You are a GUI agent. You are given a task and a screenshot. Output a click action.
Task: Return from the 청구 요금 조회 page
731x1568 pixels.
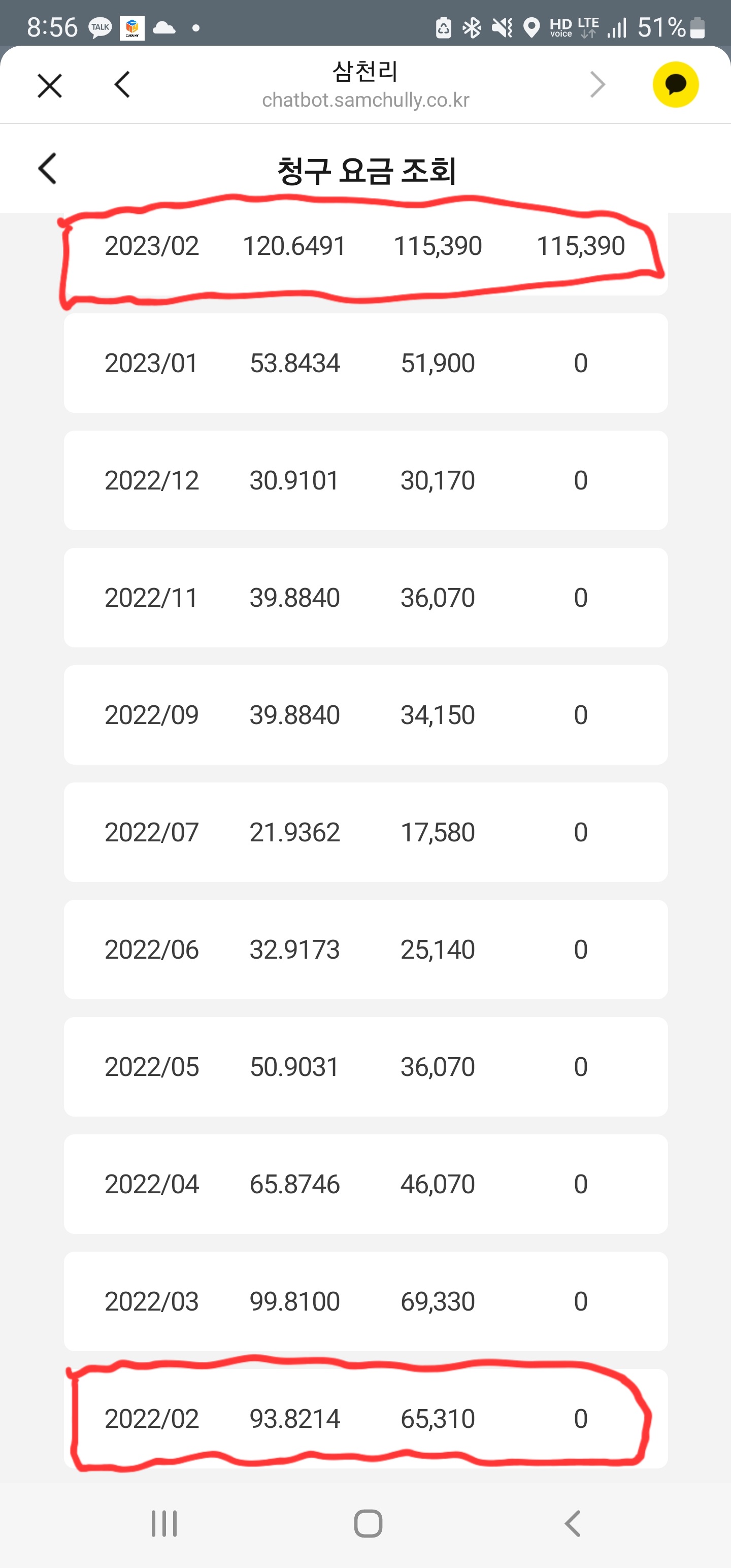pos(48,169)
